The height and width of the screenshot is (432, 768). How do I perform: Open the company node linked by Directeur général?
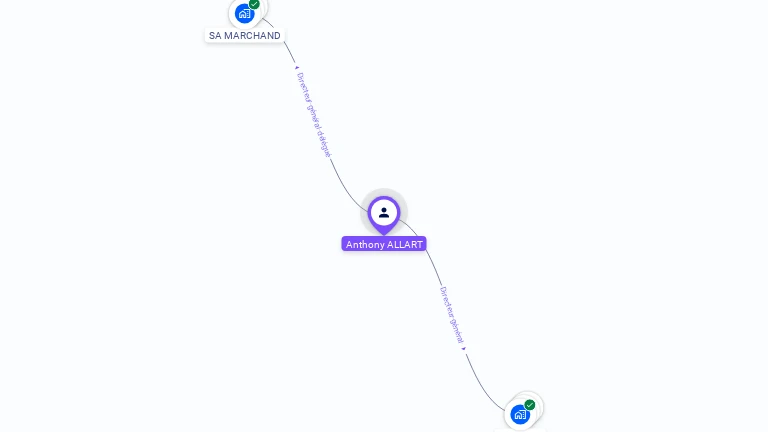click(x=520, y=413)
